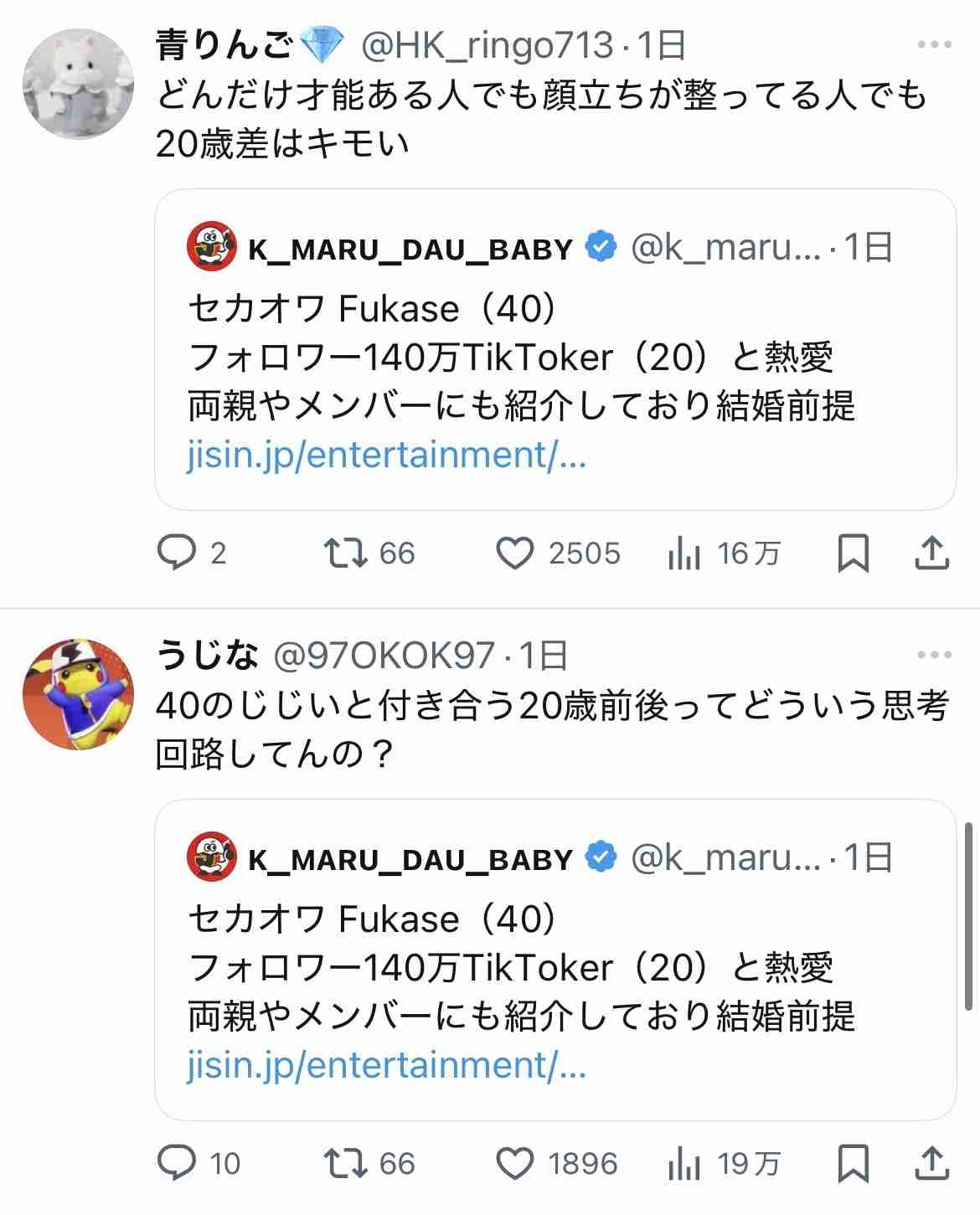980x1215 pixels.
Task: Like うじな's post
Action: [514, 1164]
